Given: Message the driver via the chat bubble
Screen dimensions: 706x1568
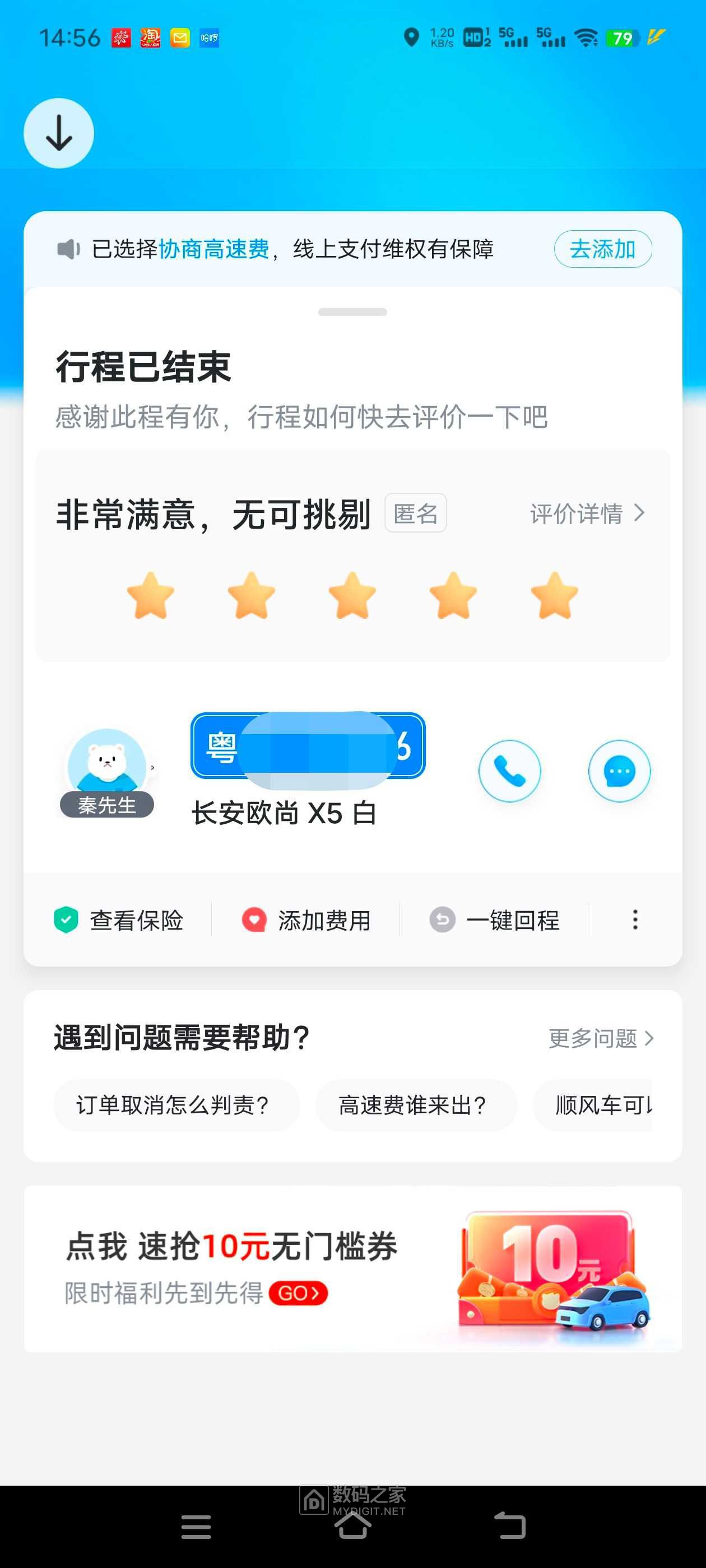Looking at the screenshot, I should tap(619, 771).
